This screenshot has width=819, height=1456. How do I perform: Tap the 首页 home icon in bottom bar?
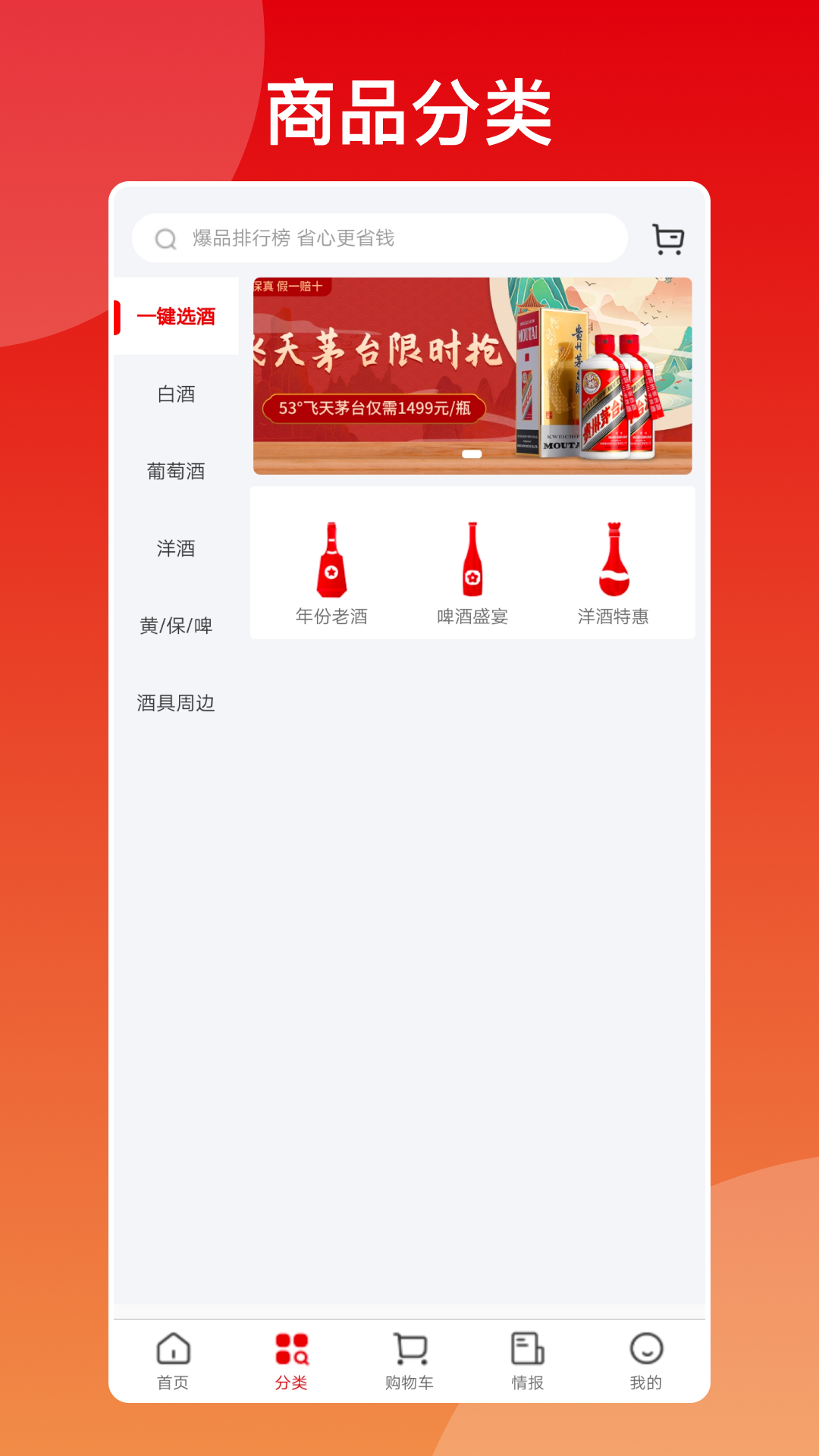pos(174,1357)
